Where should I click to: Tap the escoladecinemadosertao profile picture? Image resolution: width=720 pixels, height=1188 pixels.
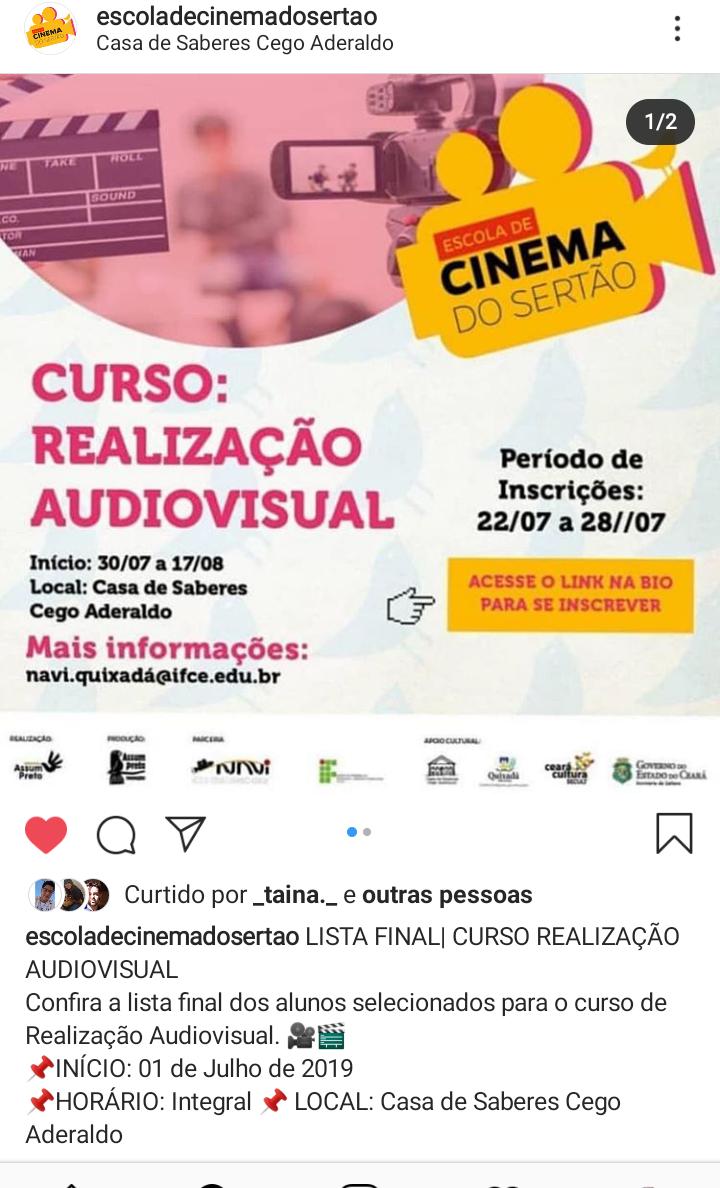pyautogui.click(x=49, y=29)
